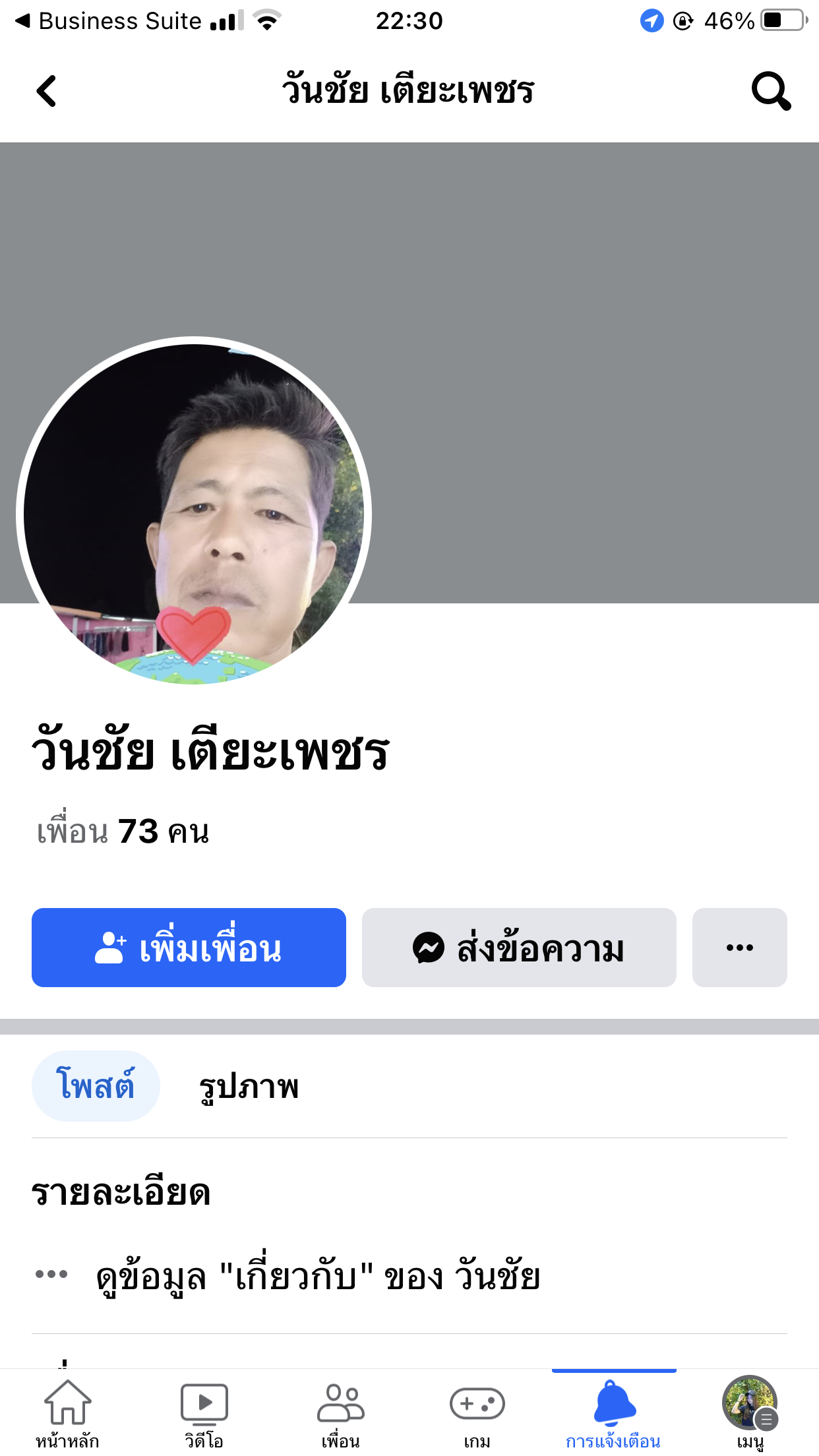This screenshot has width=819, height=1456.
Task: Open the three-dot more options button
Action: tap(740, 948)
